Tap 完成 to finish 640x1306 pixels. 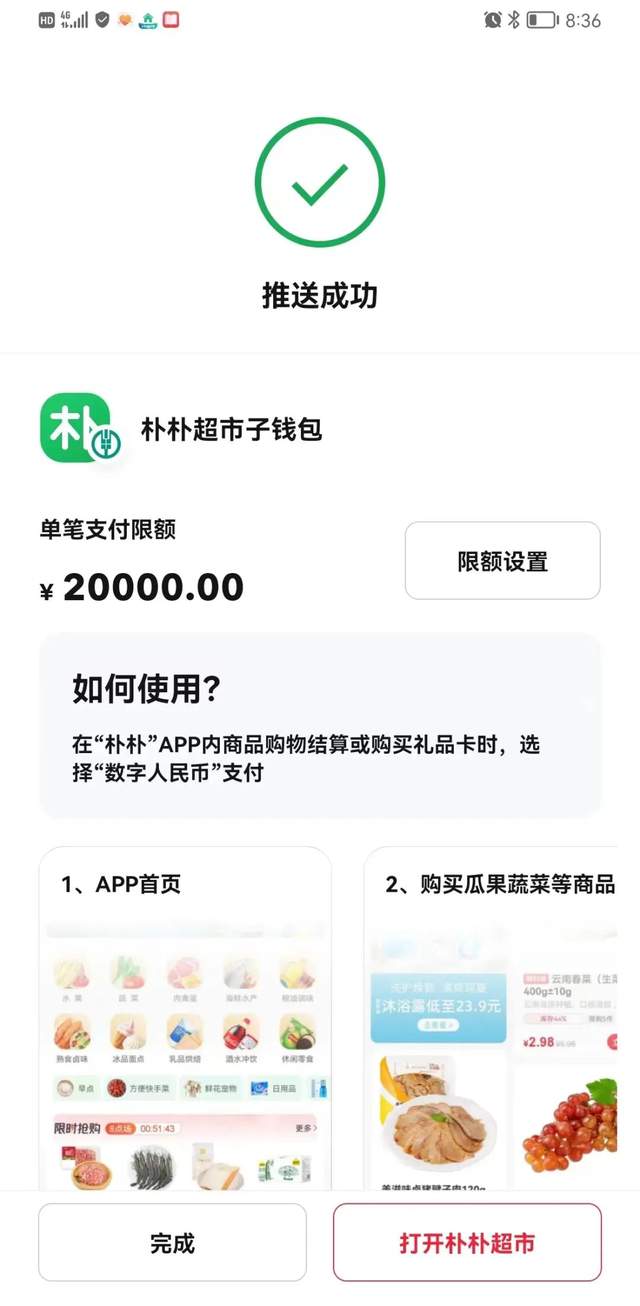click(172, 1243)
